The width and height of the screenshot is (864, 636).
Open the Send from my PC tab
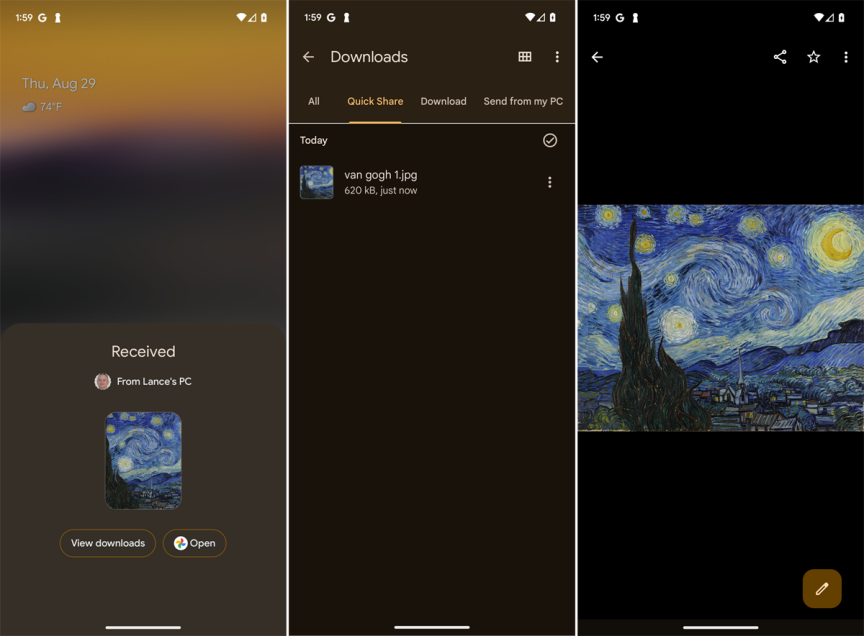[x=523, y=101]
